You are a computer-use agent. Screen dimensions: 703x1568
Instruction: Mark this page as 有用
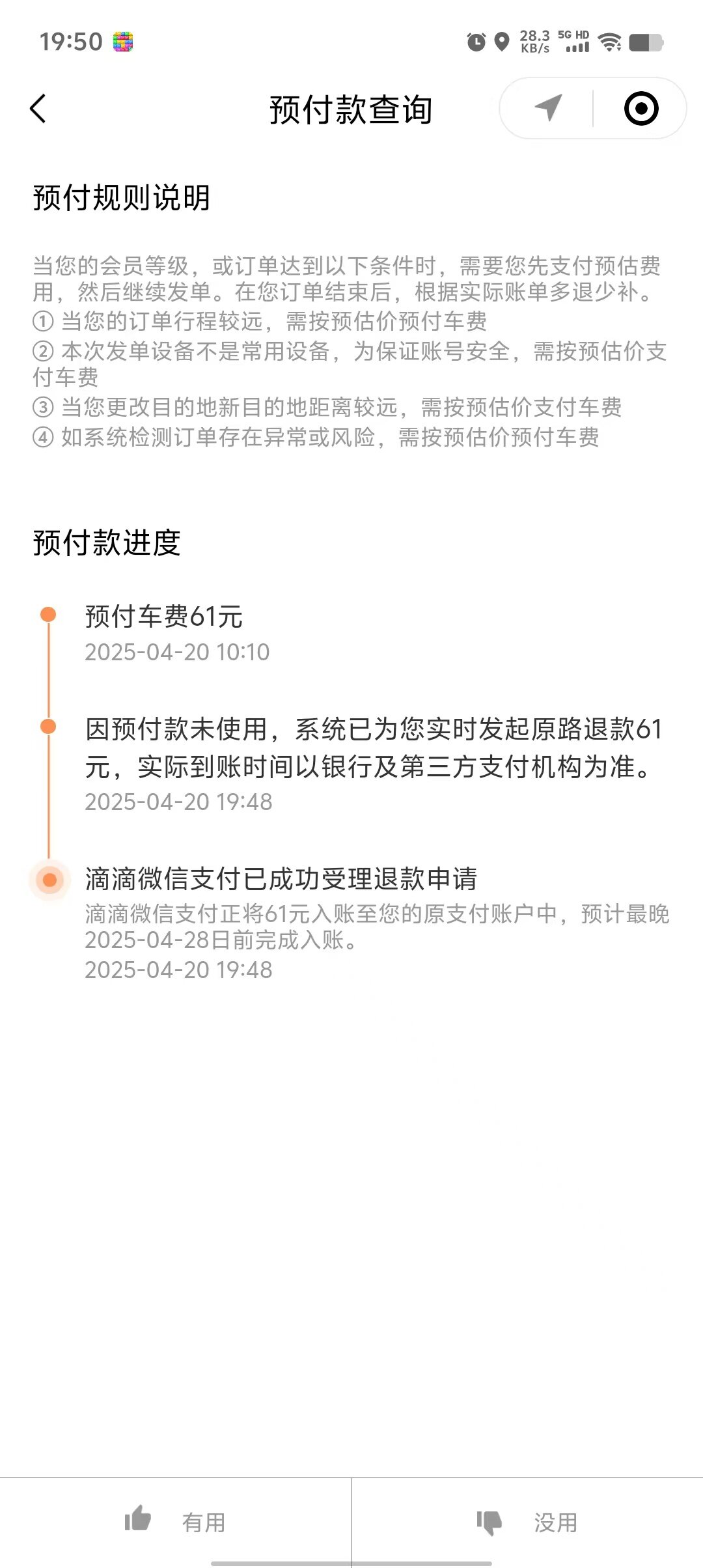(175, 1522)
